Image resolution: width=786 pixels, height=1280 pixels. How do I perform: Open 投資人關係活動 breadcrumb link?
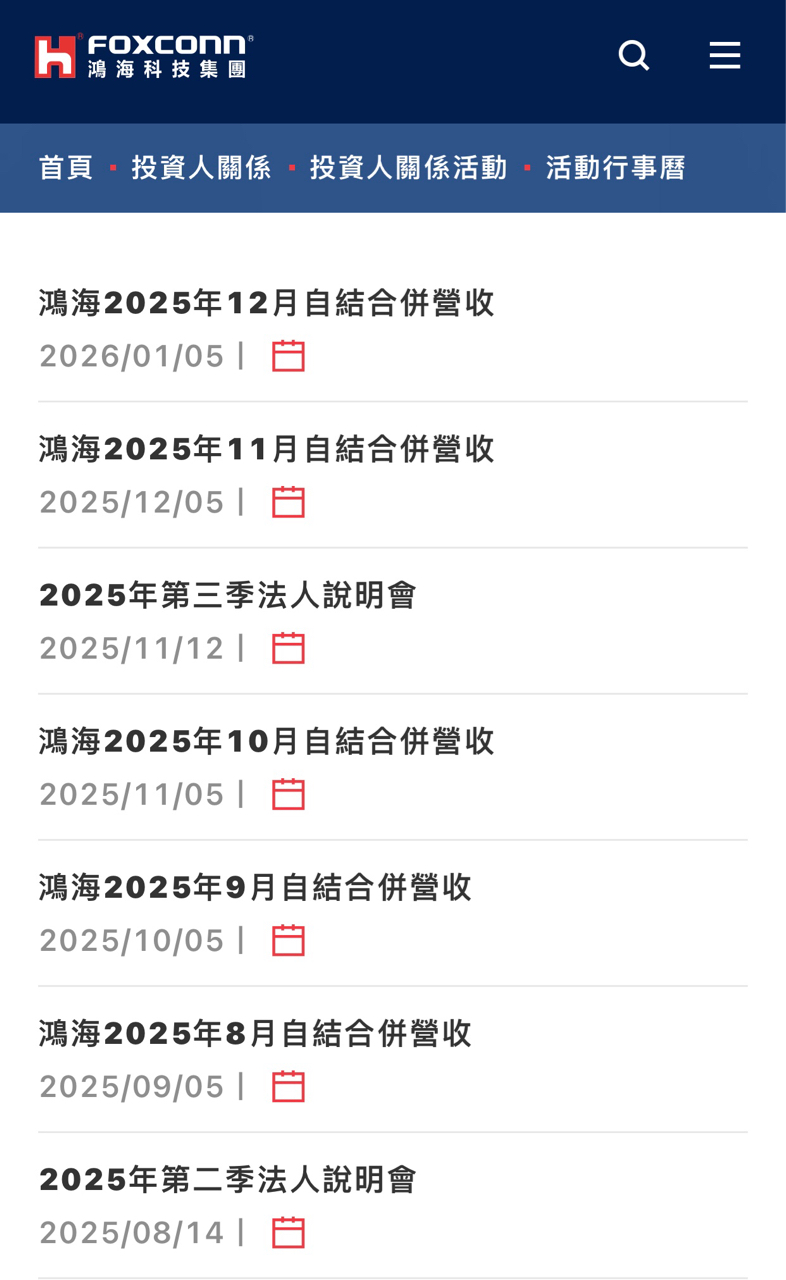click(408, 168)
